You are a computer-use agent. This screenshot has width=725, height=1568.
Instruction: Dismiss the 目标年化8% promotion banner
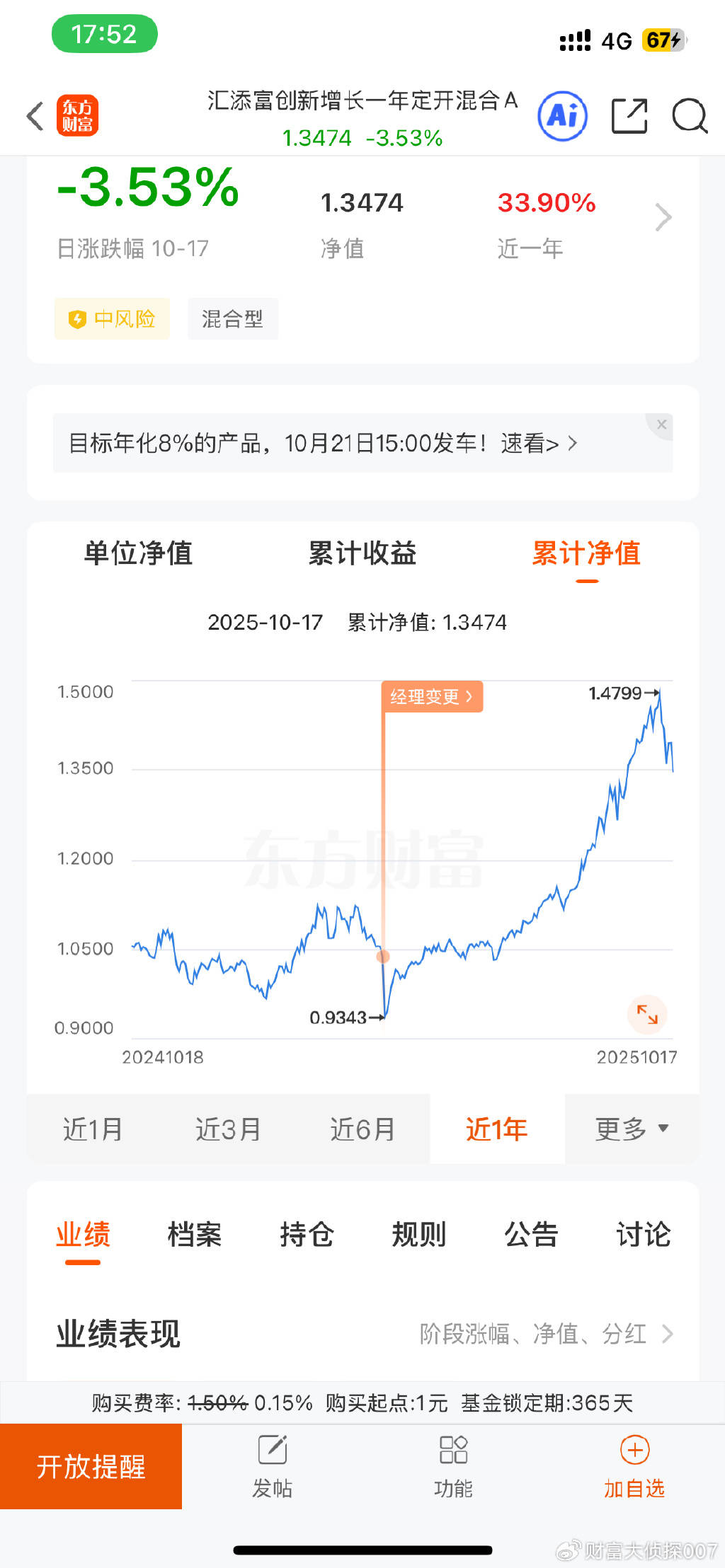pos(661,425)
